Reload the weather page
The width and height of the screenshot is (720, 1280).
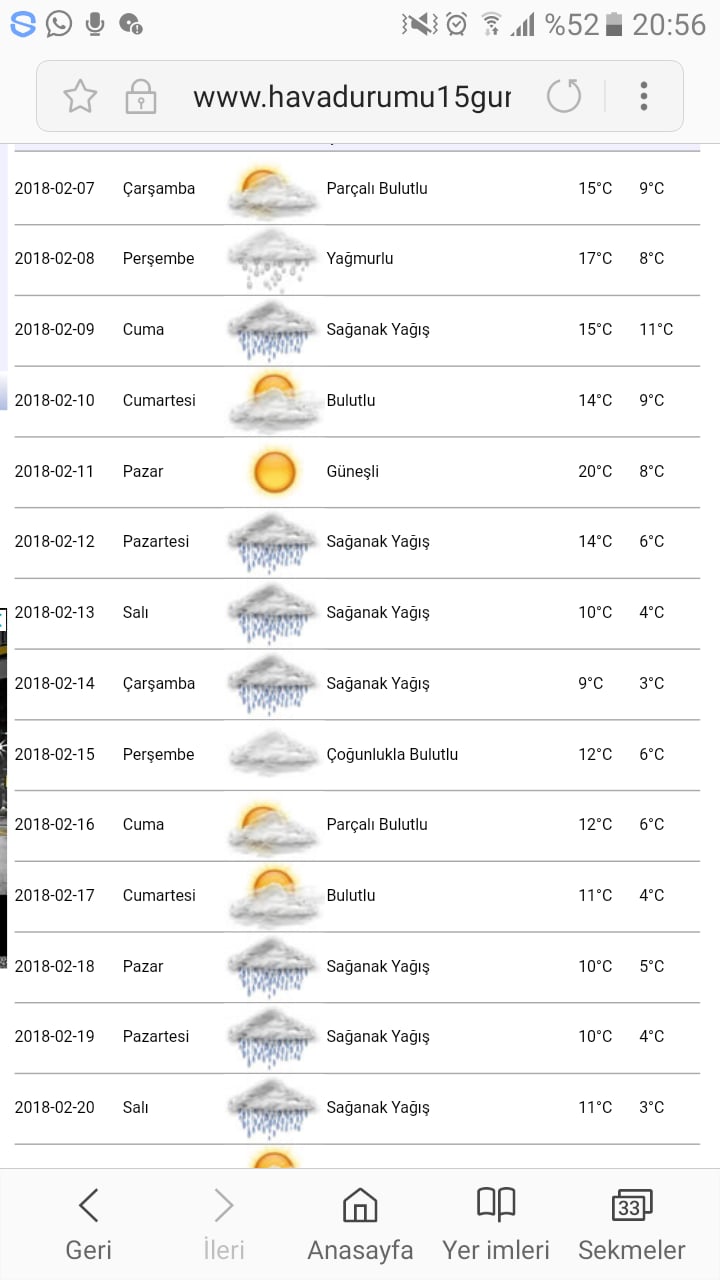point(564,97)
